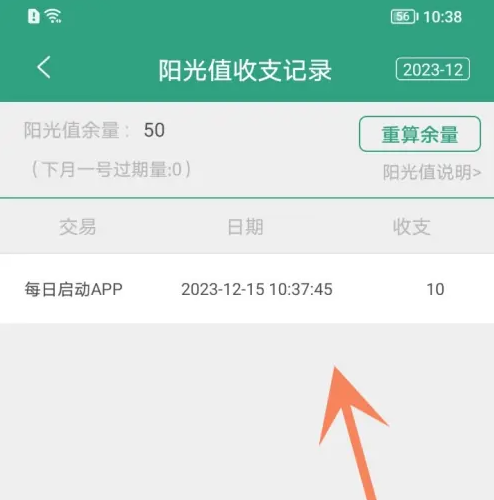
Task: Open the 2023-12 month picker
Action: [433, 69]
